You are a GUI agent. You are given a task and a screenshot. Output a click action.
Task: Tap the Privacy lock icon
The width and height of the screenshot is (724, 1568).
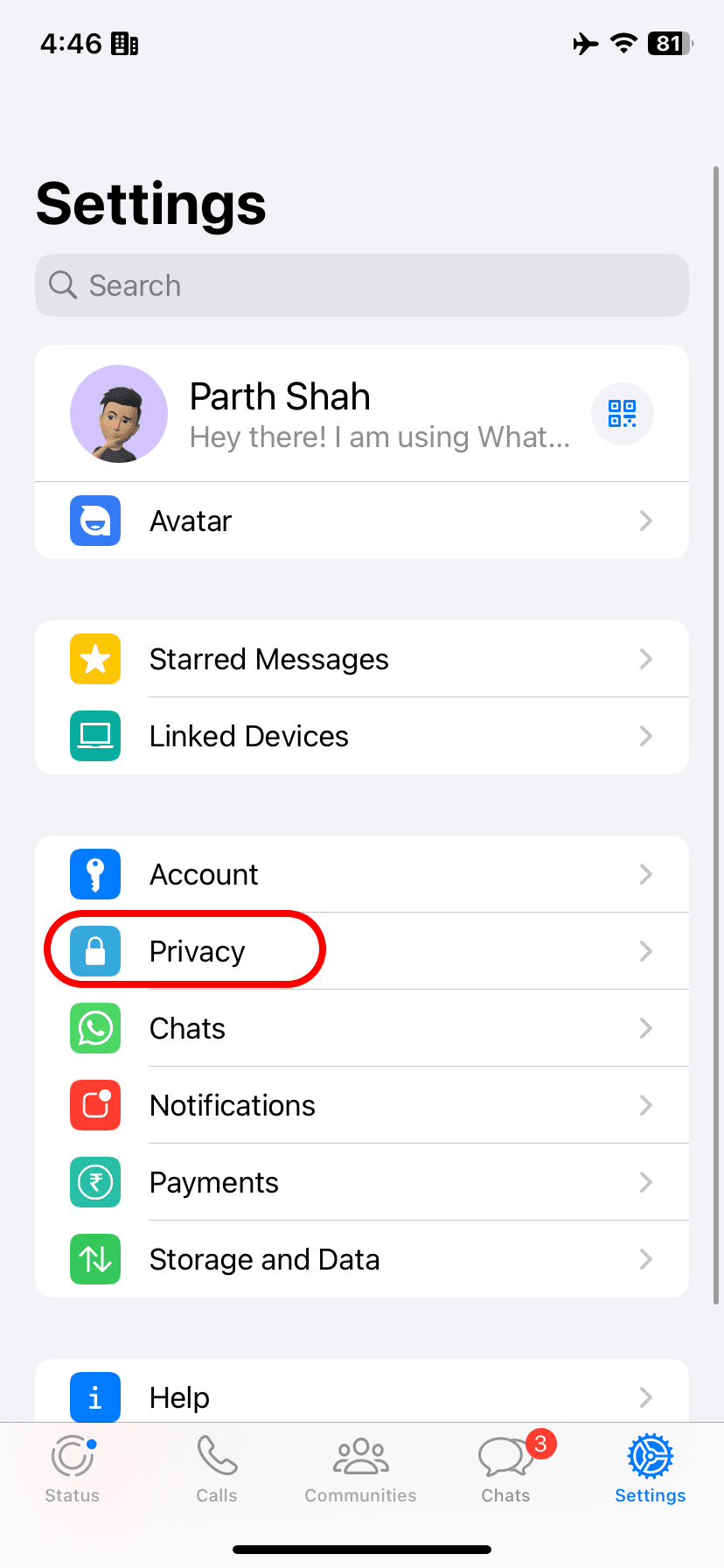(x=94, y=950)
